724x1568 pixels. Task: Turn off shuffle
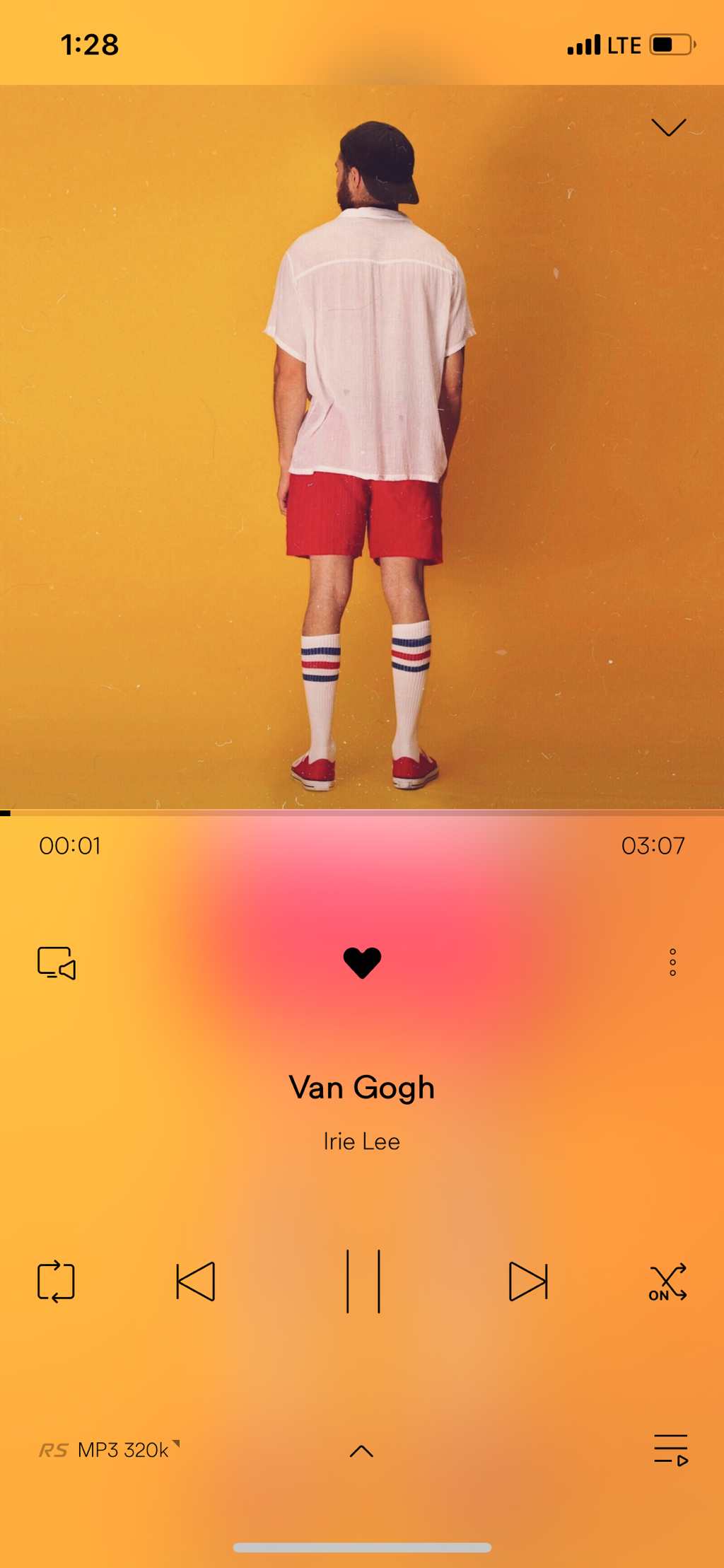pos(667,1281)
